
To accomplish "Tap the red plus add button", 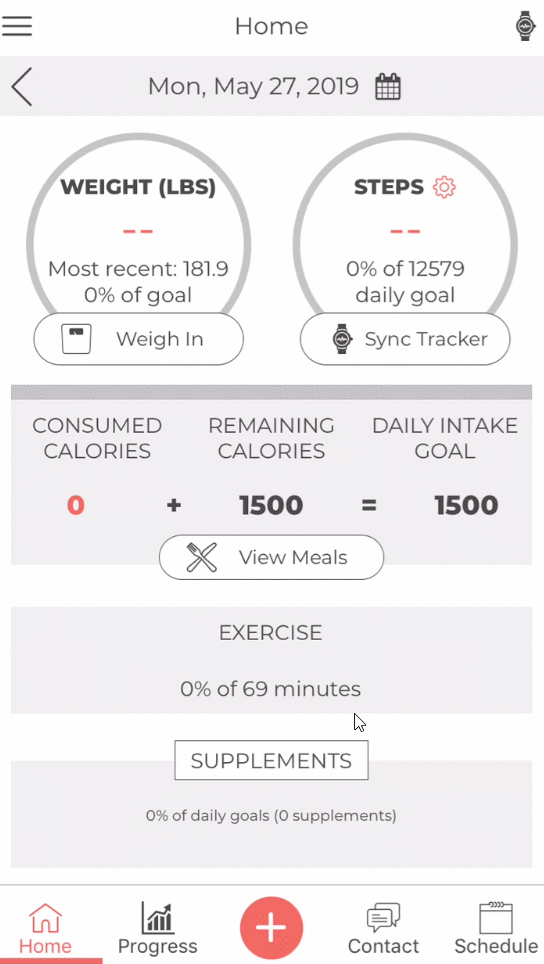I will [x=271, y=927].
